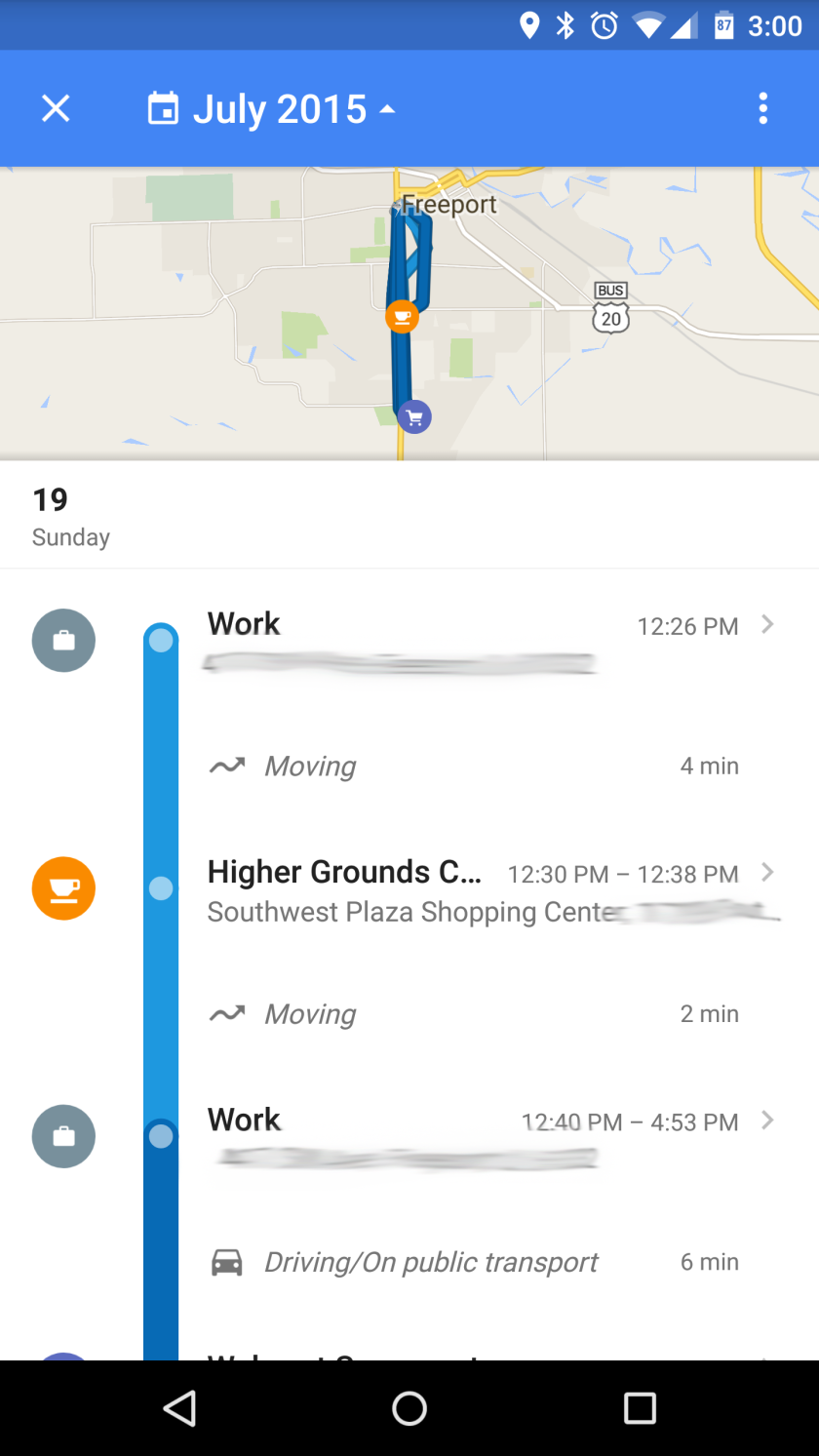
Task: Close the timeline view with the X button
Action: coord(55,108)
